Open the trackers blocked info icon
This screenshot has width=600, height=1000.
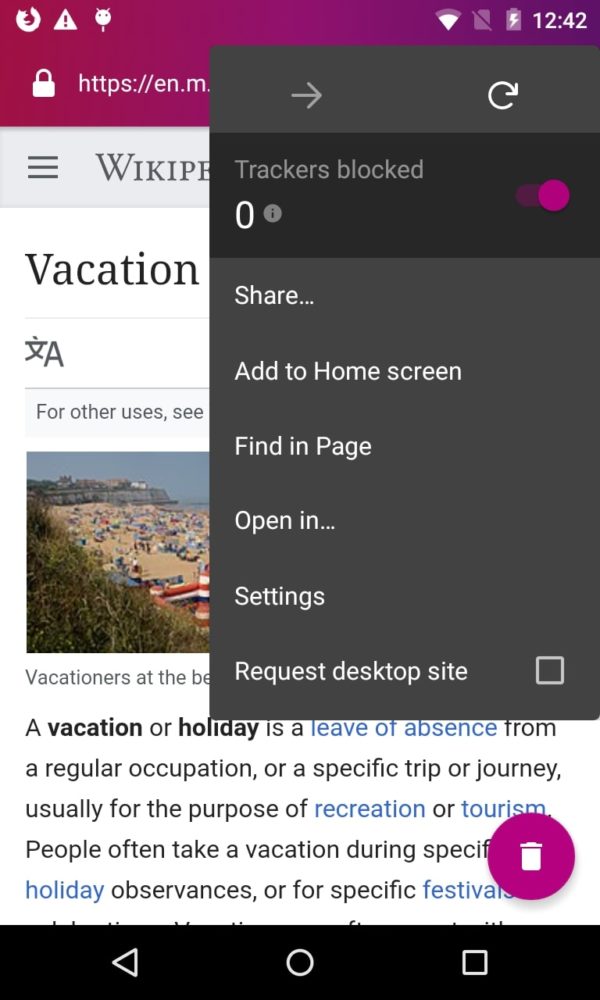point(272,214)
